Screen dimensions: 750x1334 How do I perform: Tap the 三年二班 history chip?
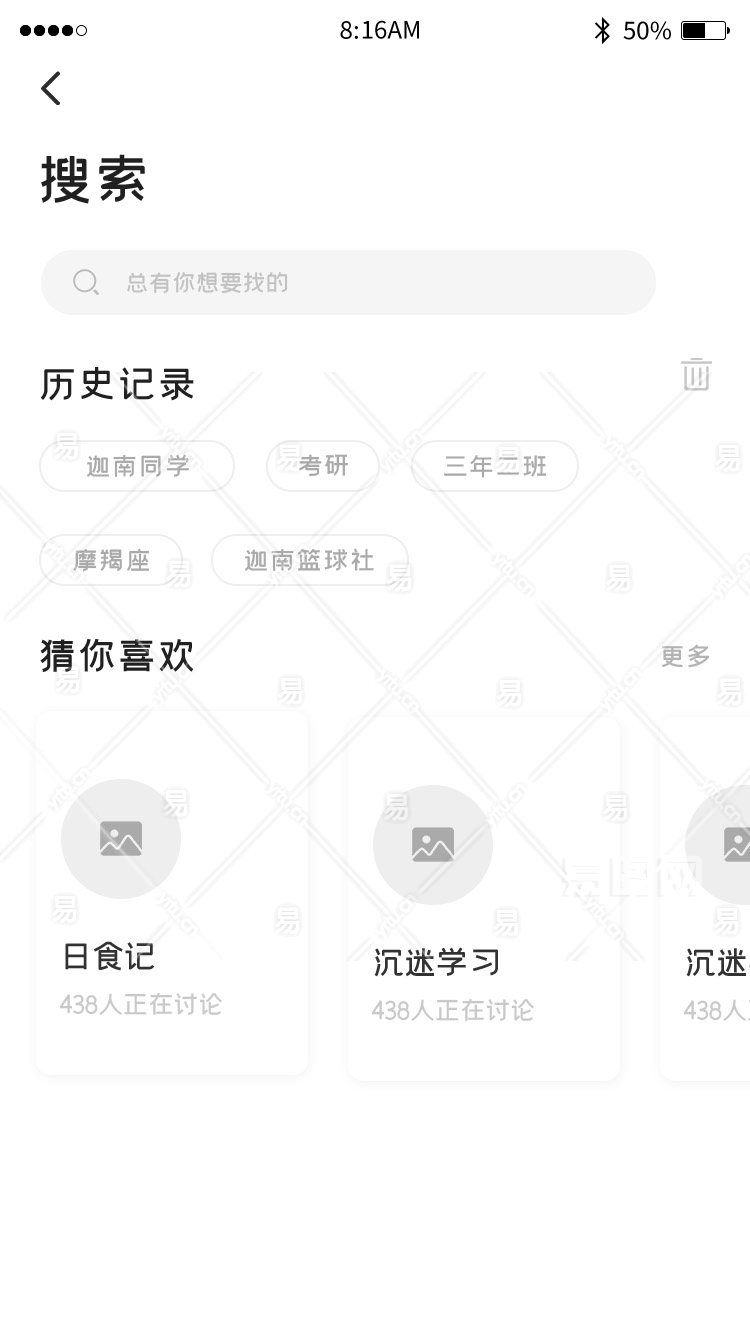(x=495, y=466)
